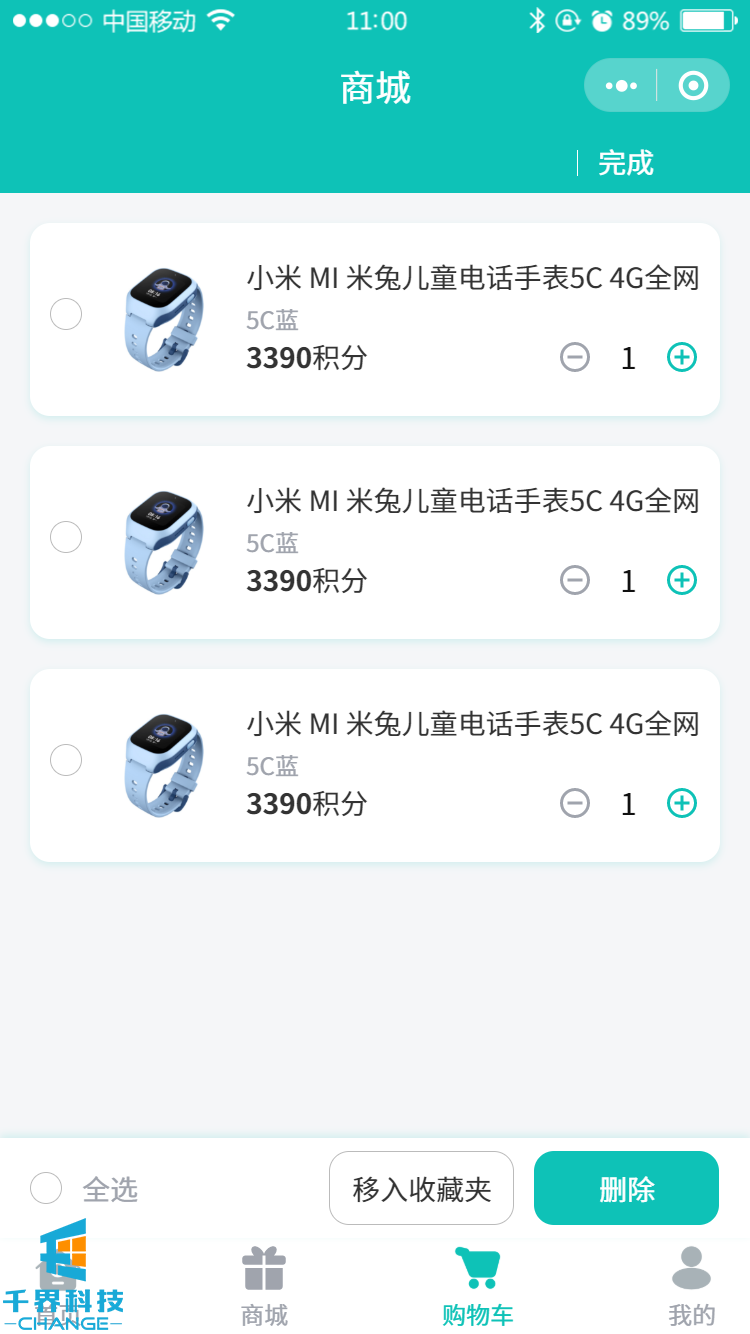This screenshot has width=750, height=1334.
Task: Switch to the 购物车 tab
Action: [477, 1286]
